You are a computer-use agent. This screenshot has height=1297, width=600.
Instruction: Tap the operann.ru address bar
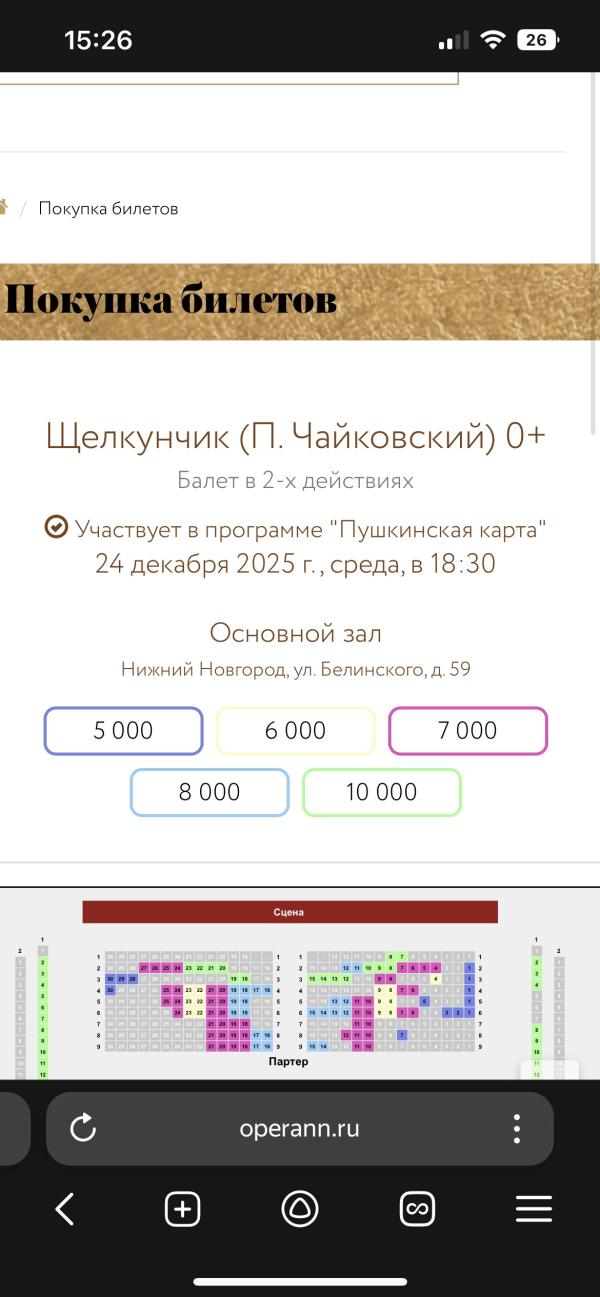click(x=299, y=1129)
